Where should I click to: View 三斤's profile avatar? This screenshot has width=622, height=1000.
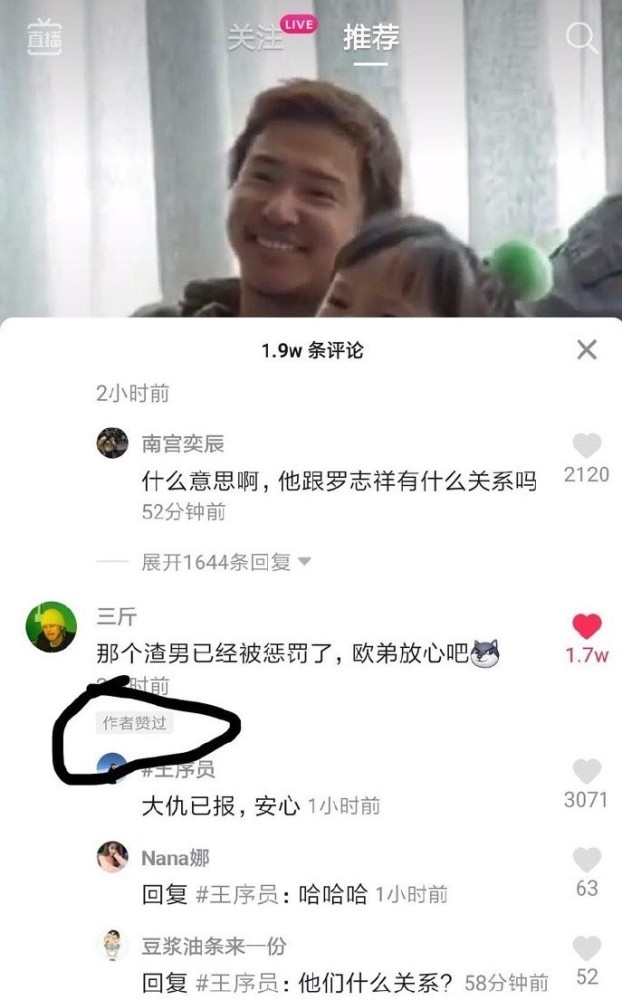(x=50, y=628)
